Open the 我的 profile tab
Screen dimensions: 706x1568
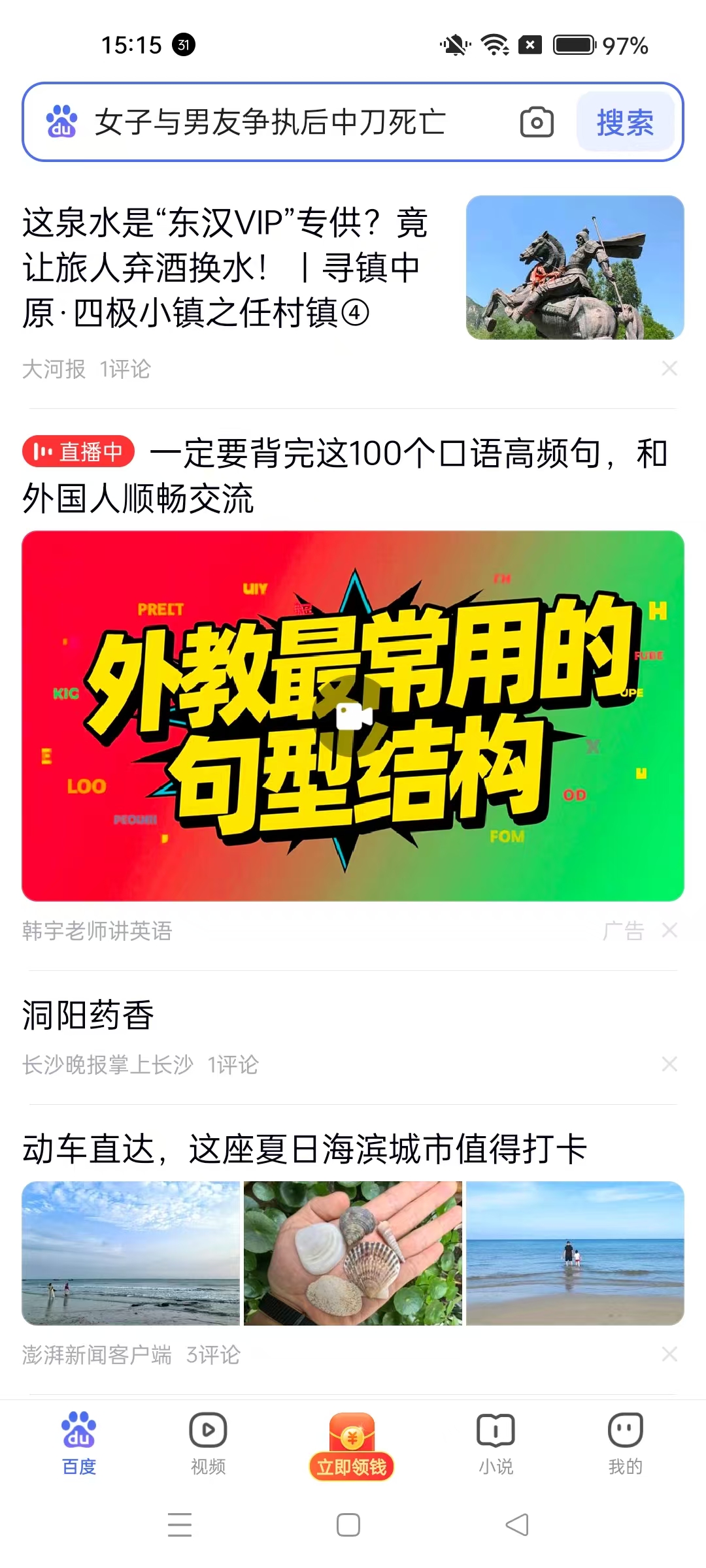625,1444
